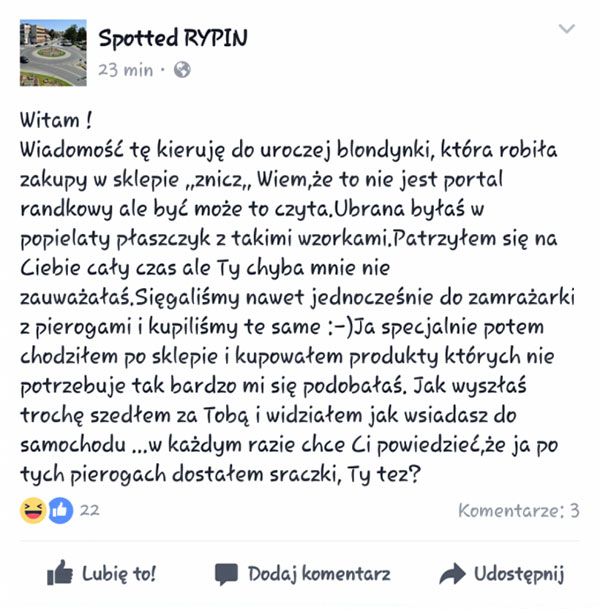The height and width of the screenshot is (609, 600).
Task: Add a comment via Dodaj komentarz
Action: tap(302, 573)
